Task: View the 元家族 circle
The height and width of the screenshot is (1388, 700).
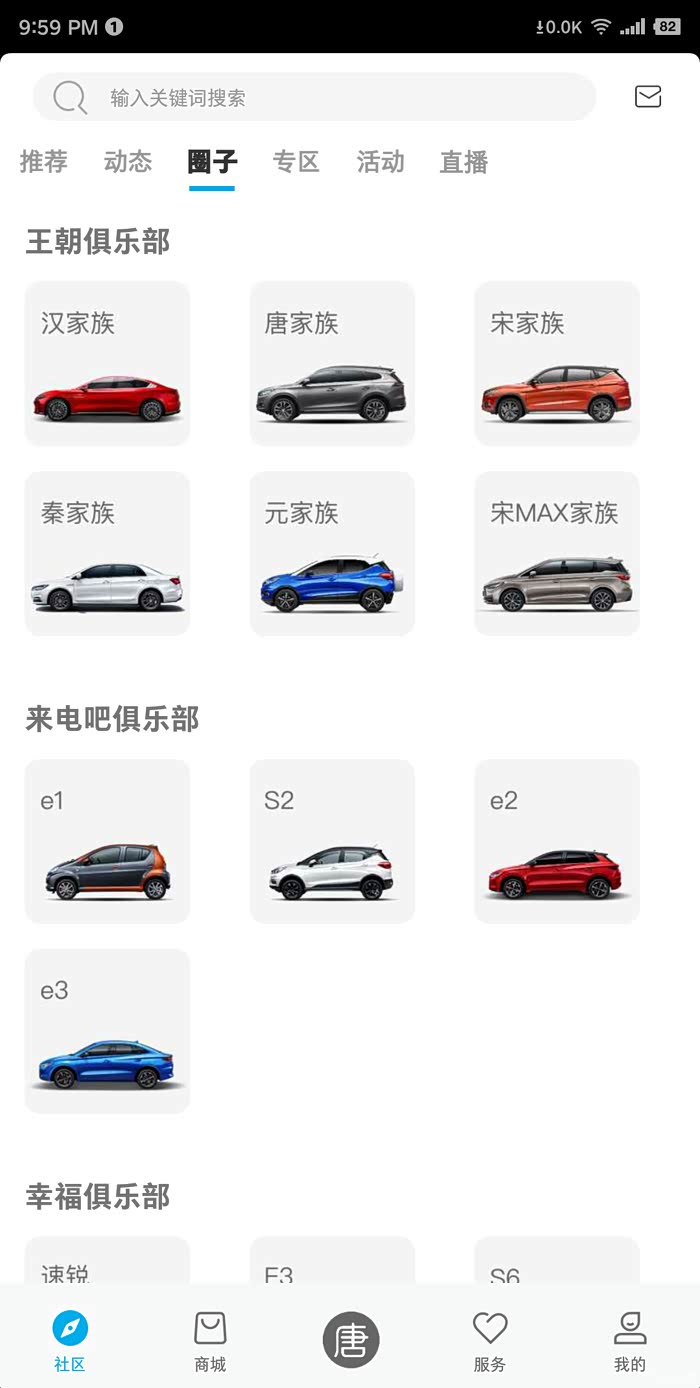Action: 332,554
